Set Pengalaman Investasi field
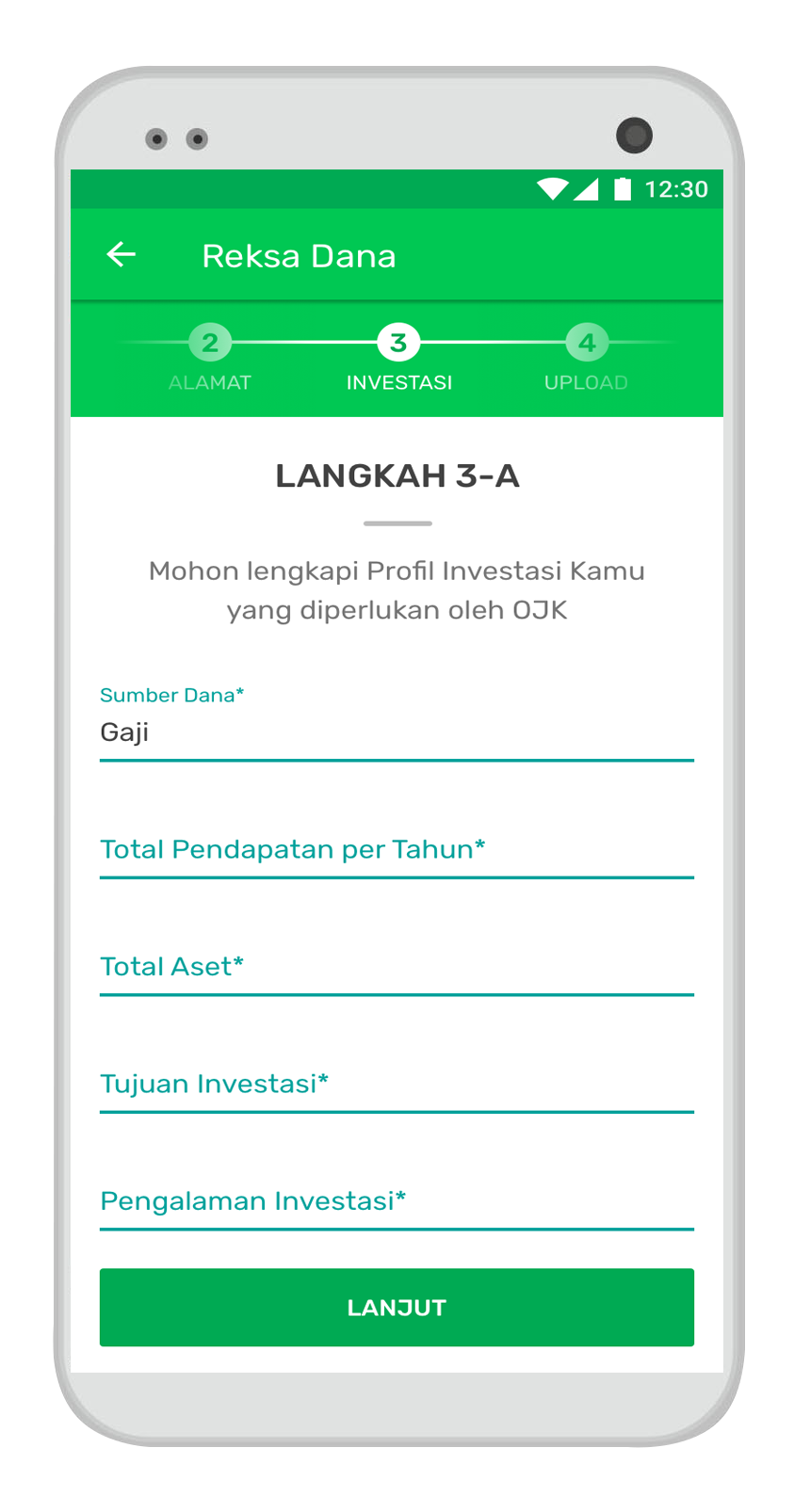 (396, 1200)
